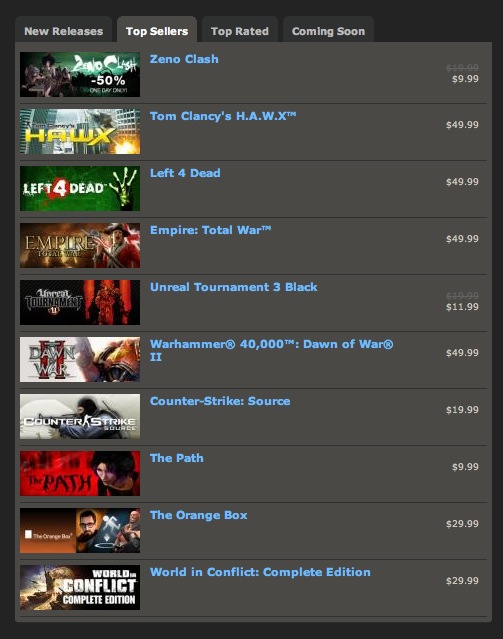Open The Orange Box title link
Viewport: 503px width, 639px height.
pyautogui.click(x=199, y=515)
